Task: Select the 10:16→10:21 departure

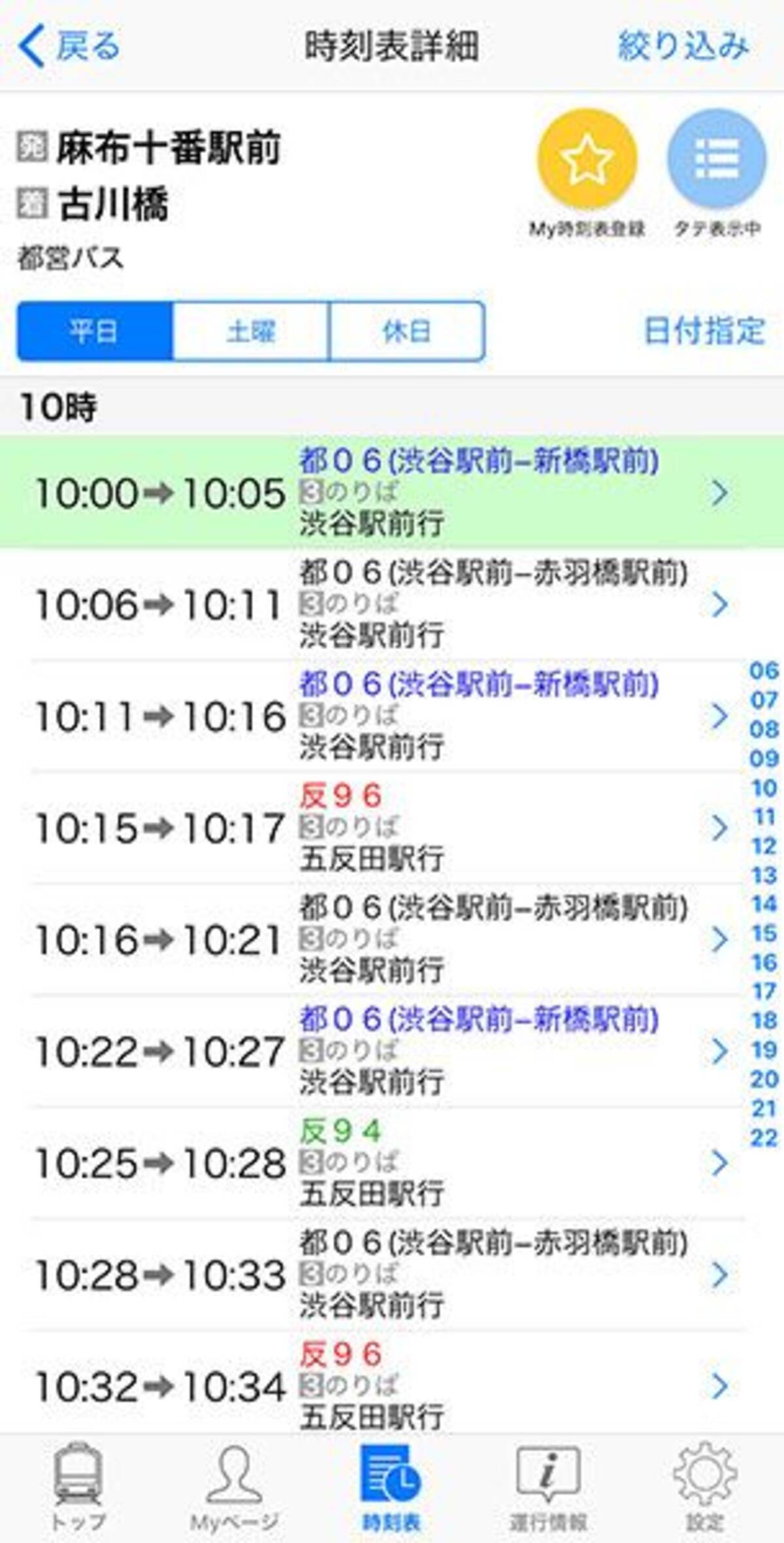Action: 379,939
